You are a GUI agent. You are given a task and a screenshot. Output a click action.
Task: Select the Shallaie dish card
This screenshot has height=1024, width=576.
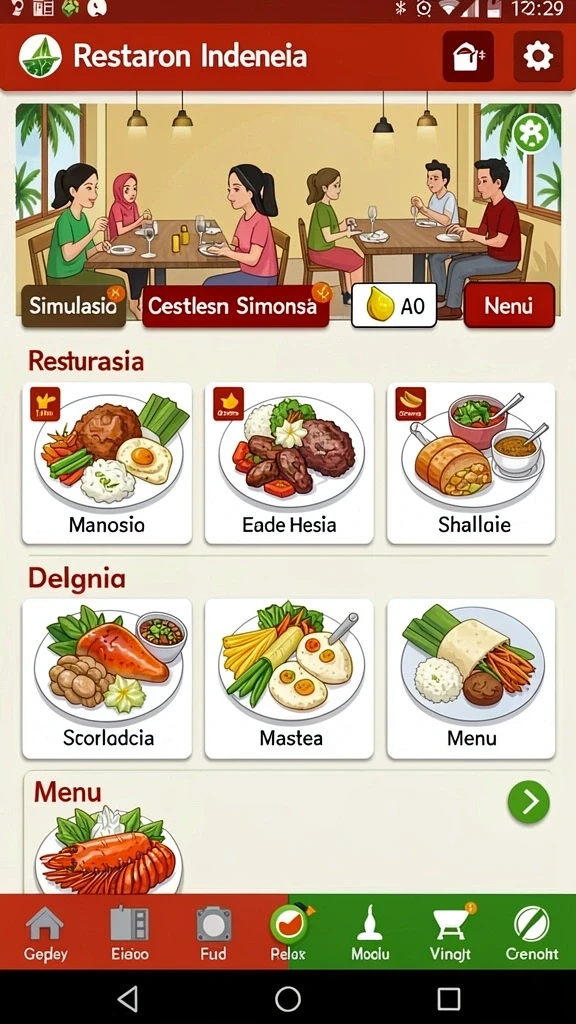pyautogui.click(x=471, y=463)
